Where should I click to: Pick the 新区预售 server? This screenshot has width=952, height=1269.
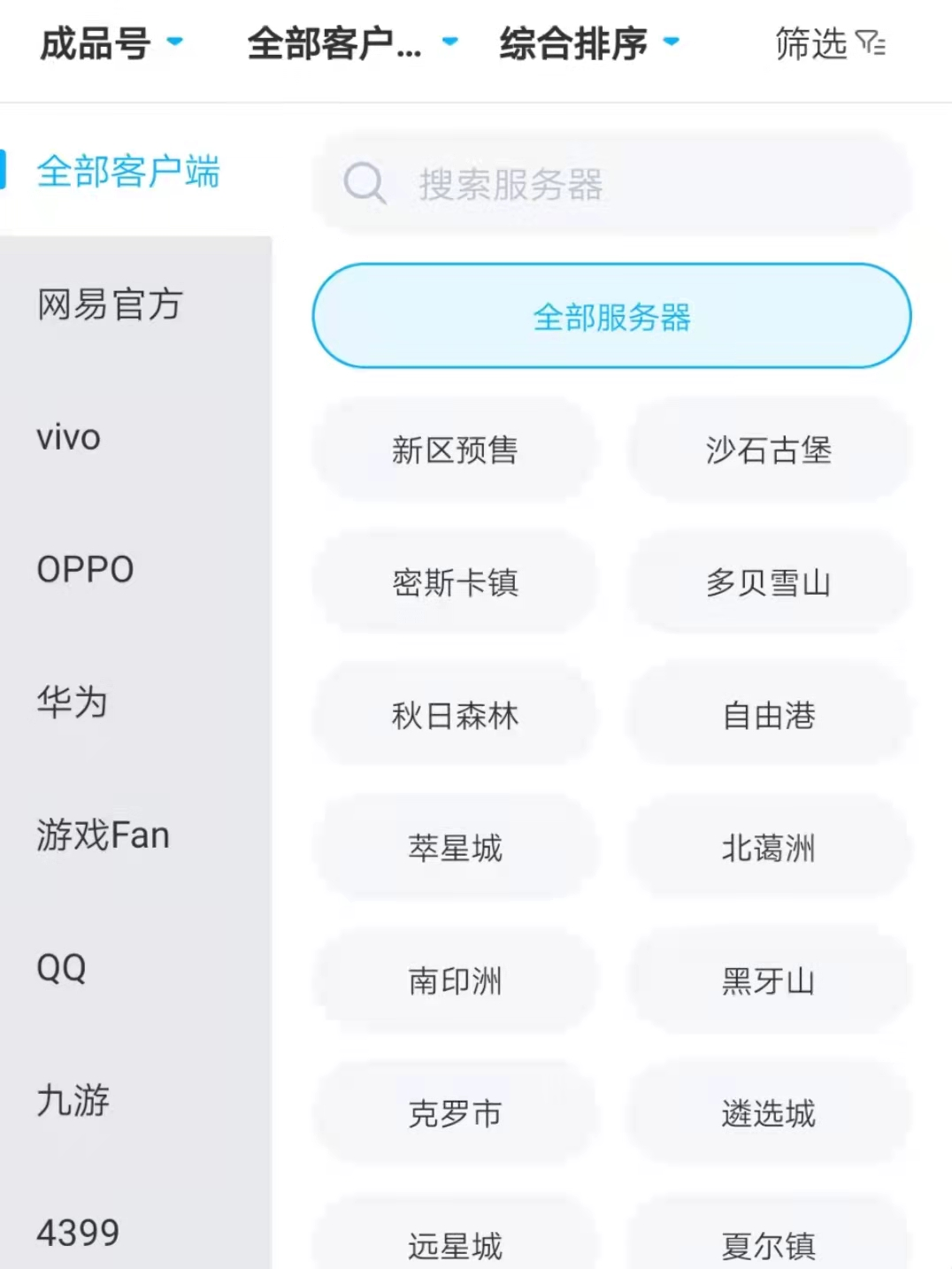[x=455, y=450]
